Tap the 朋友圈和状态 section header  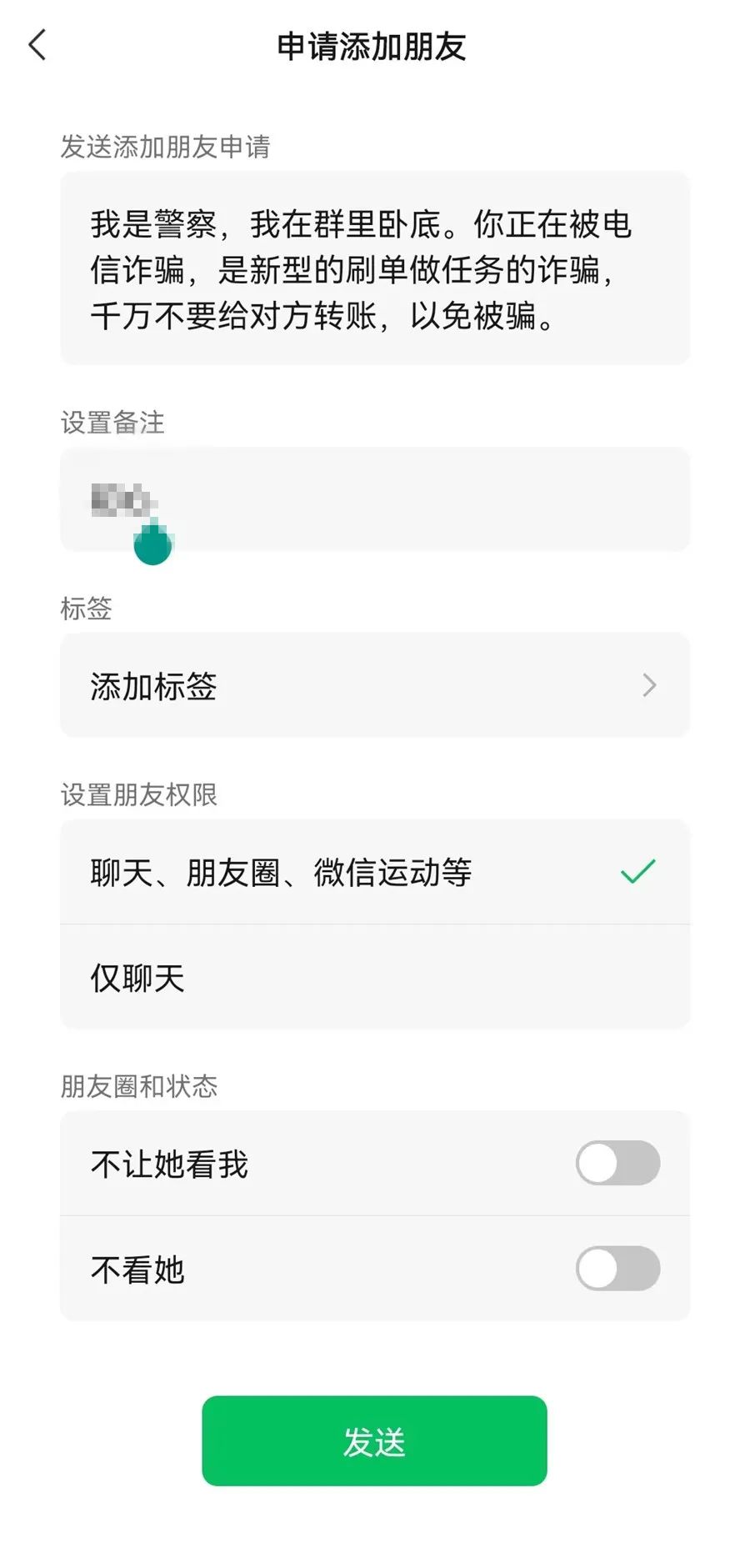coord(138,1086)
